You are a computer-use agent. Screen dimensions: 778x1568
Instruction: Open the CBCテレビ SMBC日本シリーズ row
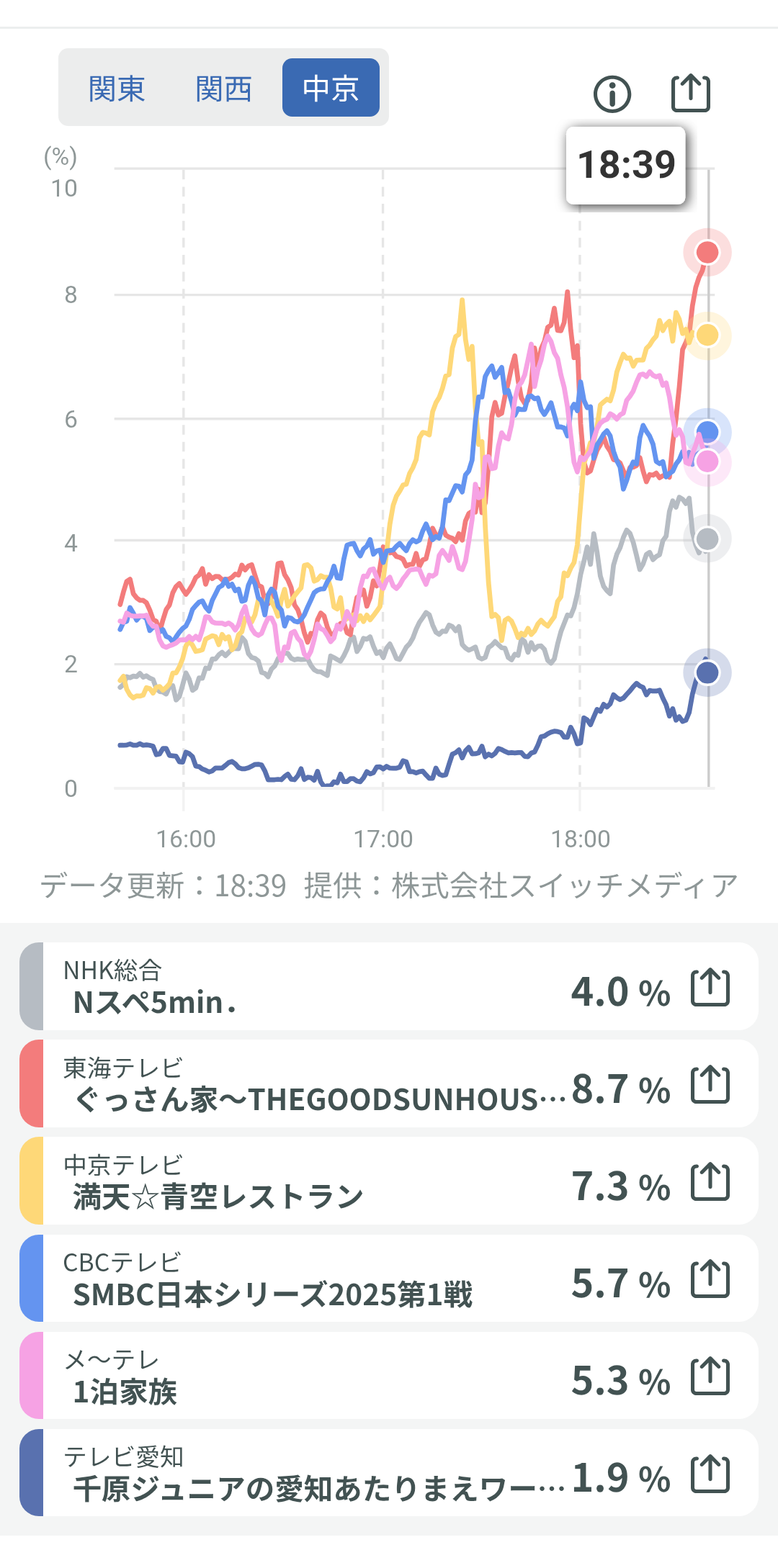pos(303,1279)
